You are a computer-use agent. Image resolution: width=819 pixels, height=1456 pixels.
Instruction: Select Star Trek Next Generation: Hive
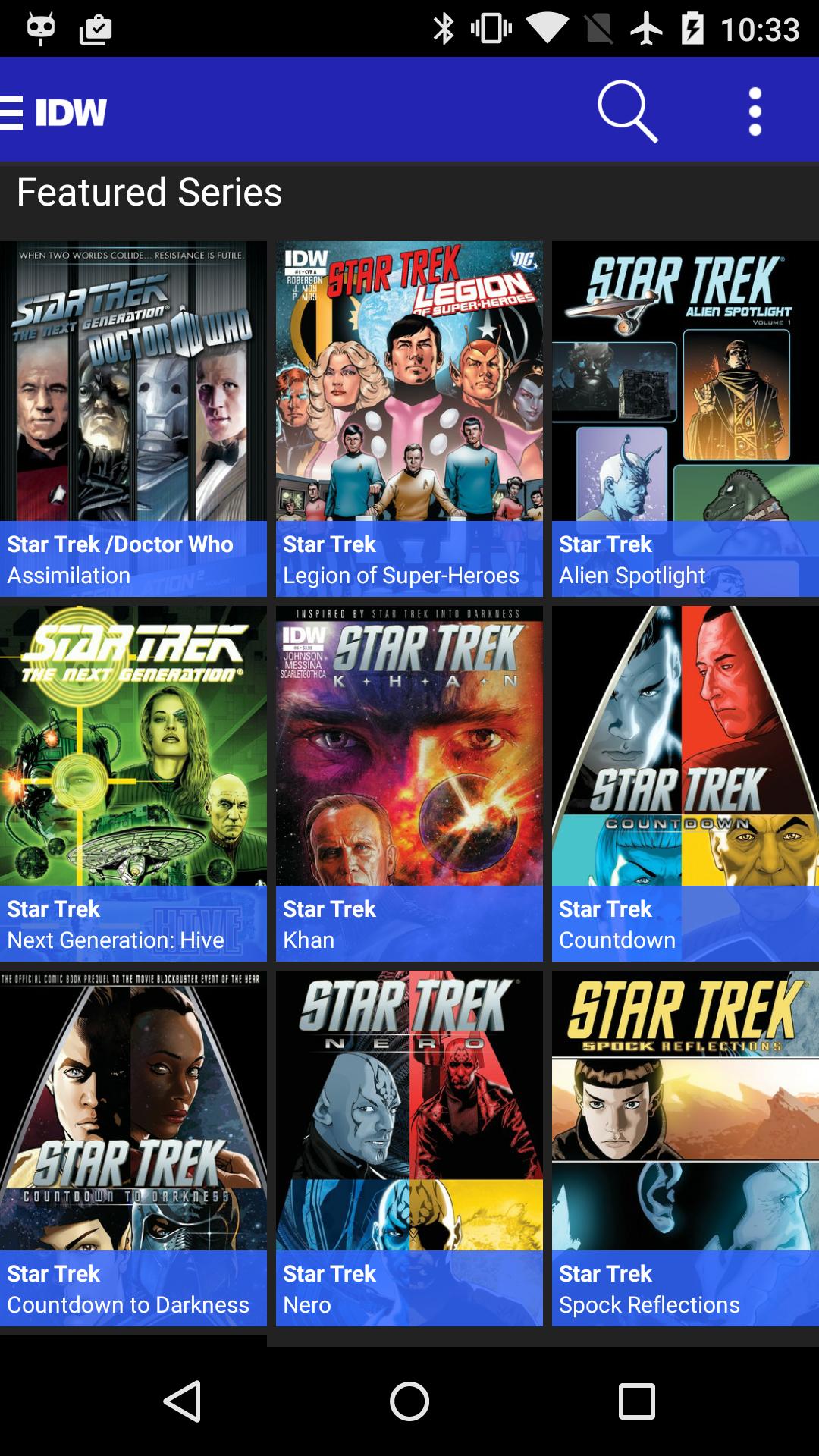(133, 783)
